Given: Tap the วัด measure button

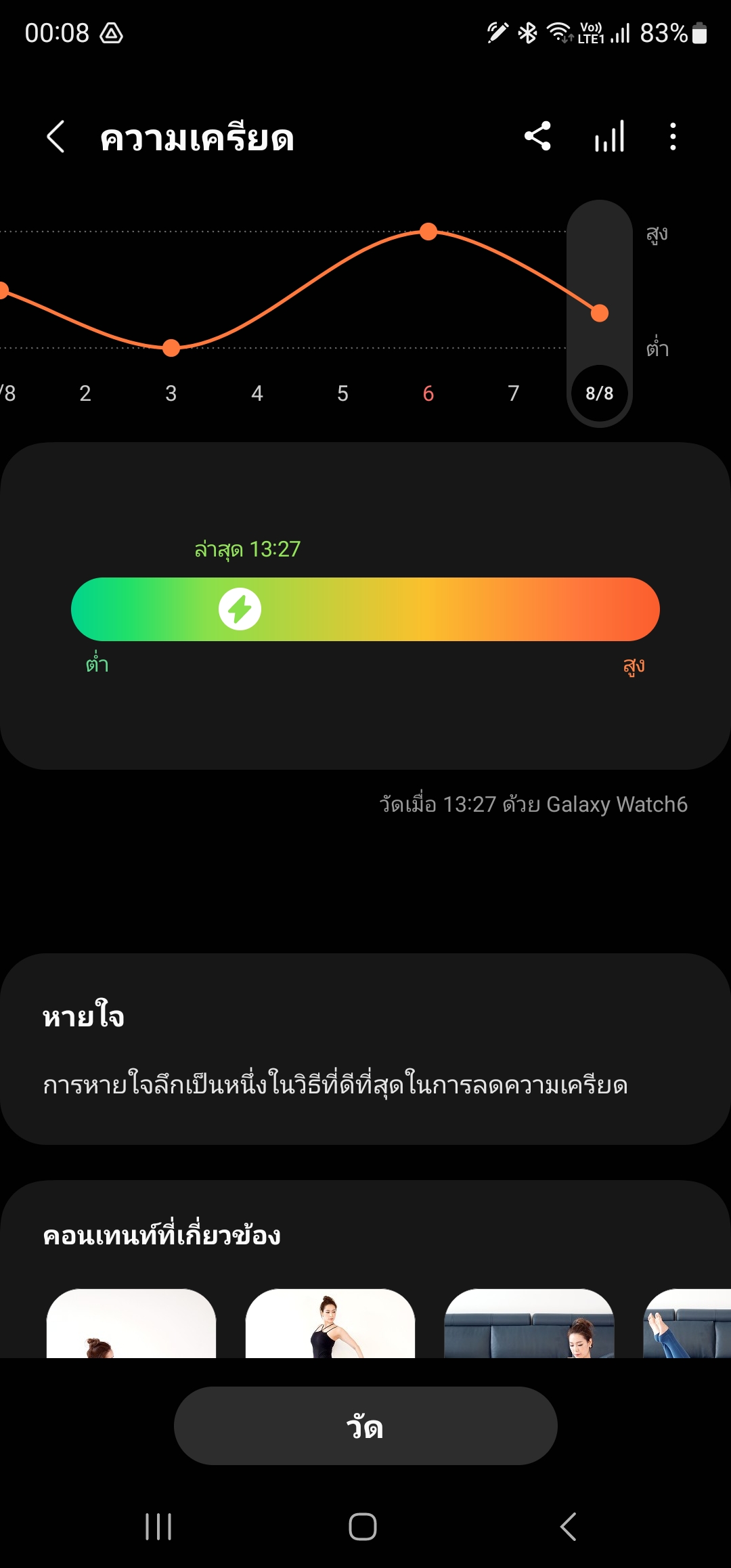Looking at the screenshot, I should tap(365, 1425).
